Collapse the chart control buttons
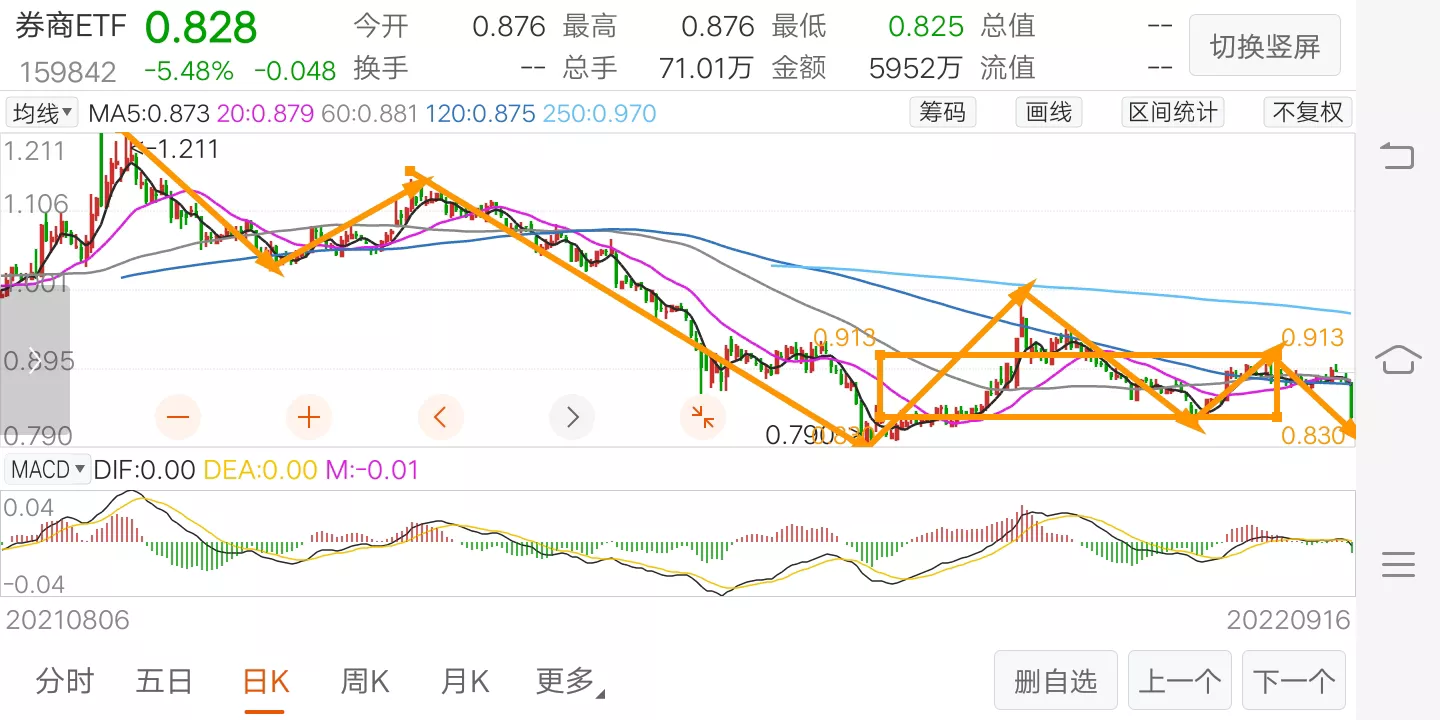 [703, 417]
